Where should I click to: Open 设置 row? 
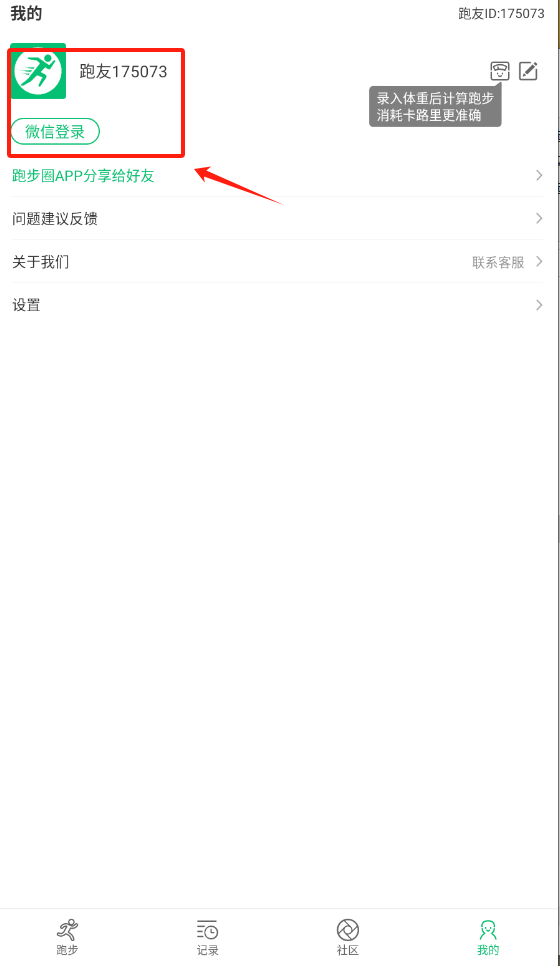tap(277, 305)
